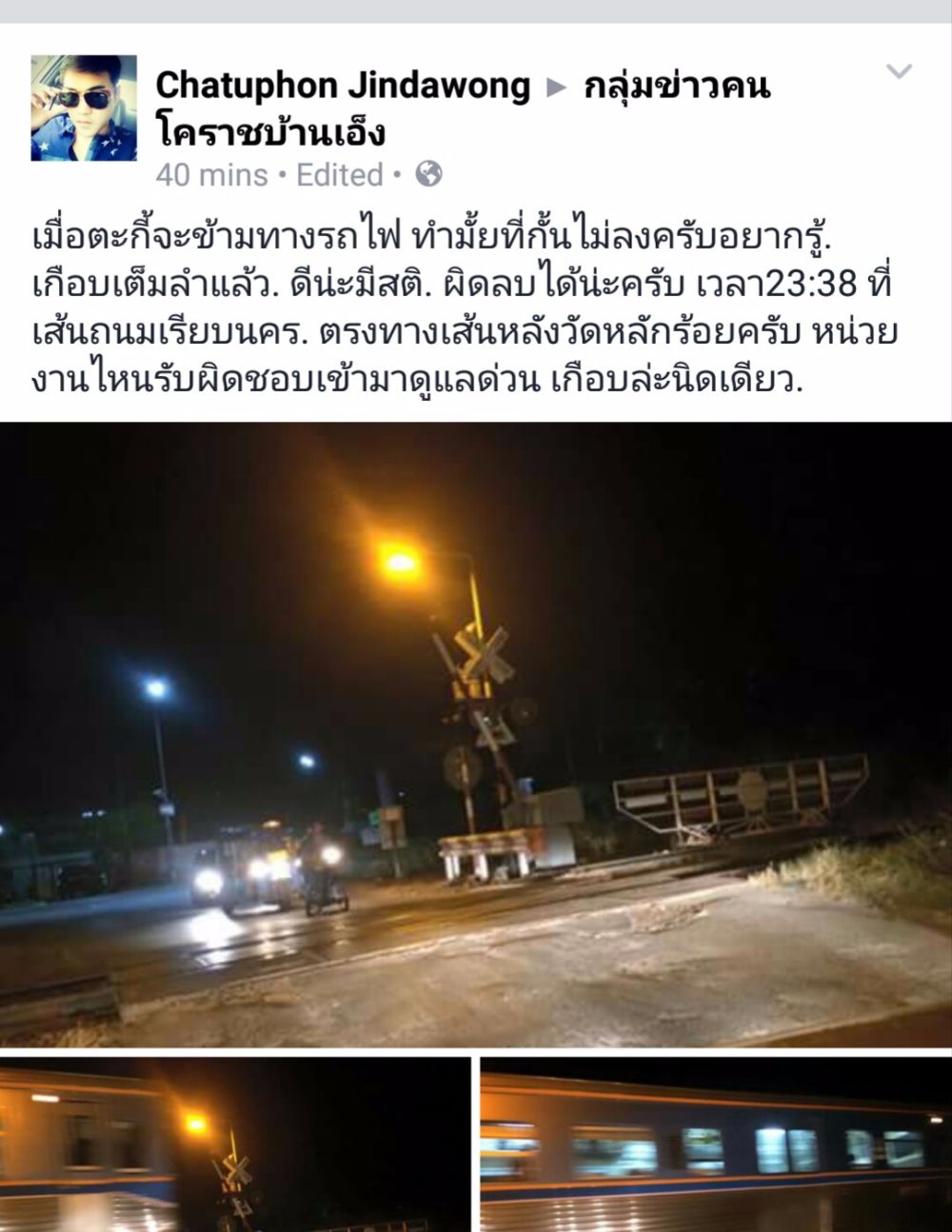
Task: Open the bottom-left train photo
Action: tap(235, 1144)
